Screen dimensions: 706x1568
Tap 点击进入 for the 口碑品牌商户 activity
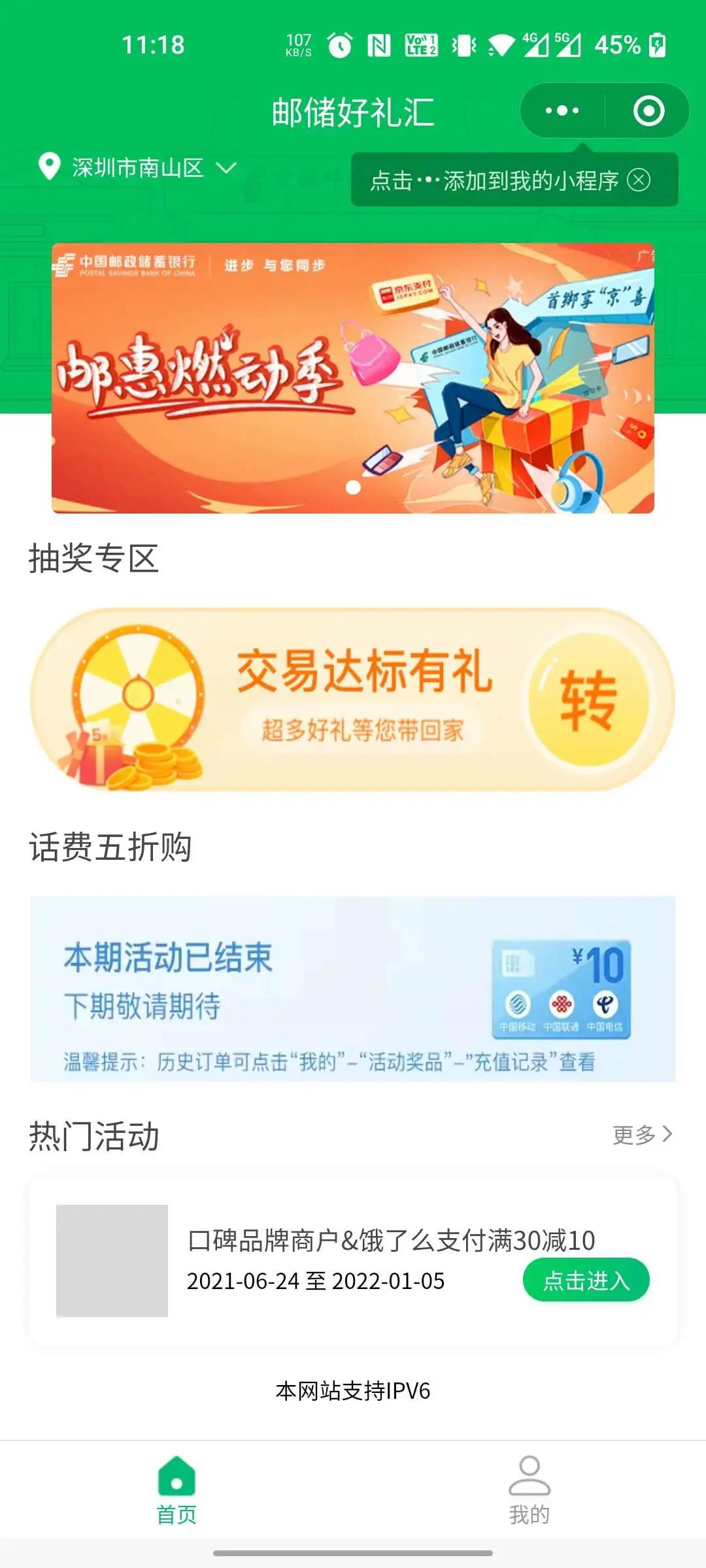[586, 1280]
